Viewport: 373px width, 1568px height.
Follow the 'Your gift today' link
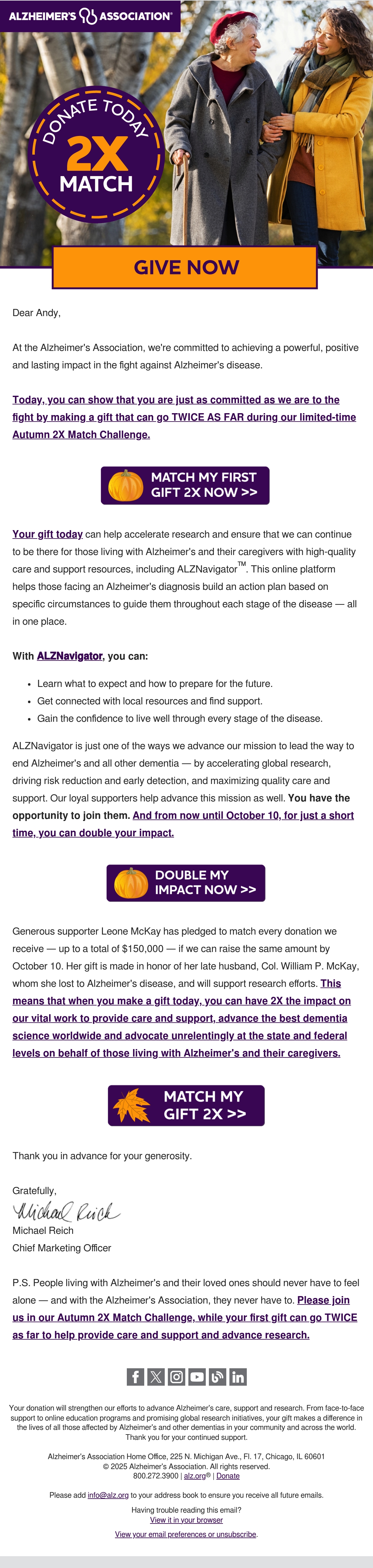[x=48, y=534]
